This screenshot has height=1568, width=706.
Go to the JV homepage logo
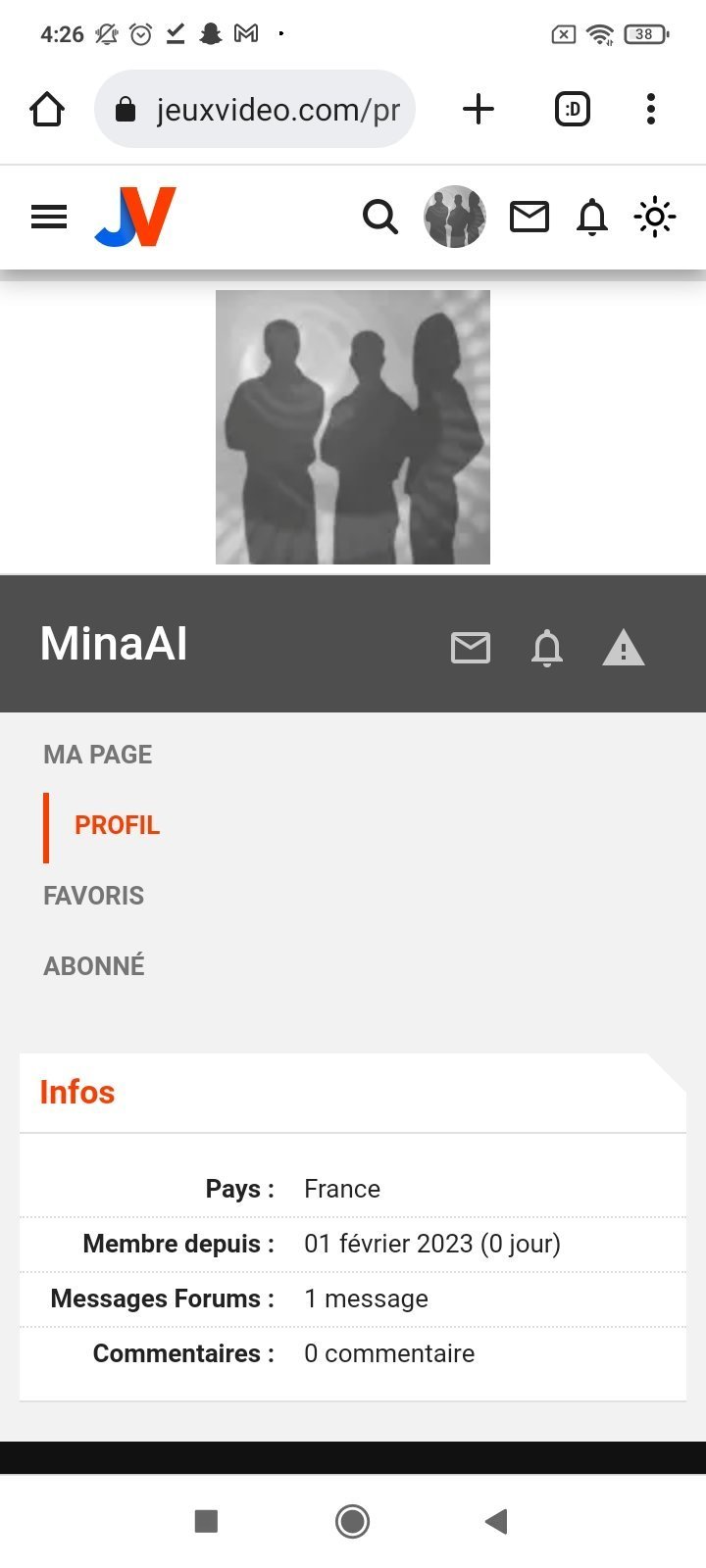(136, 217)
